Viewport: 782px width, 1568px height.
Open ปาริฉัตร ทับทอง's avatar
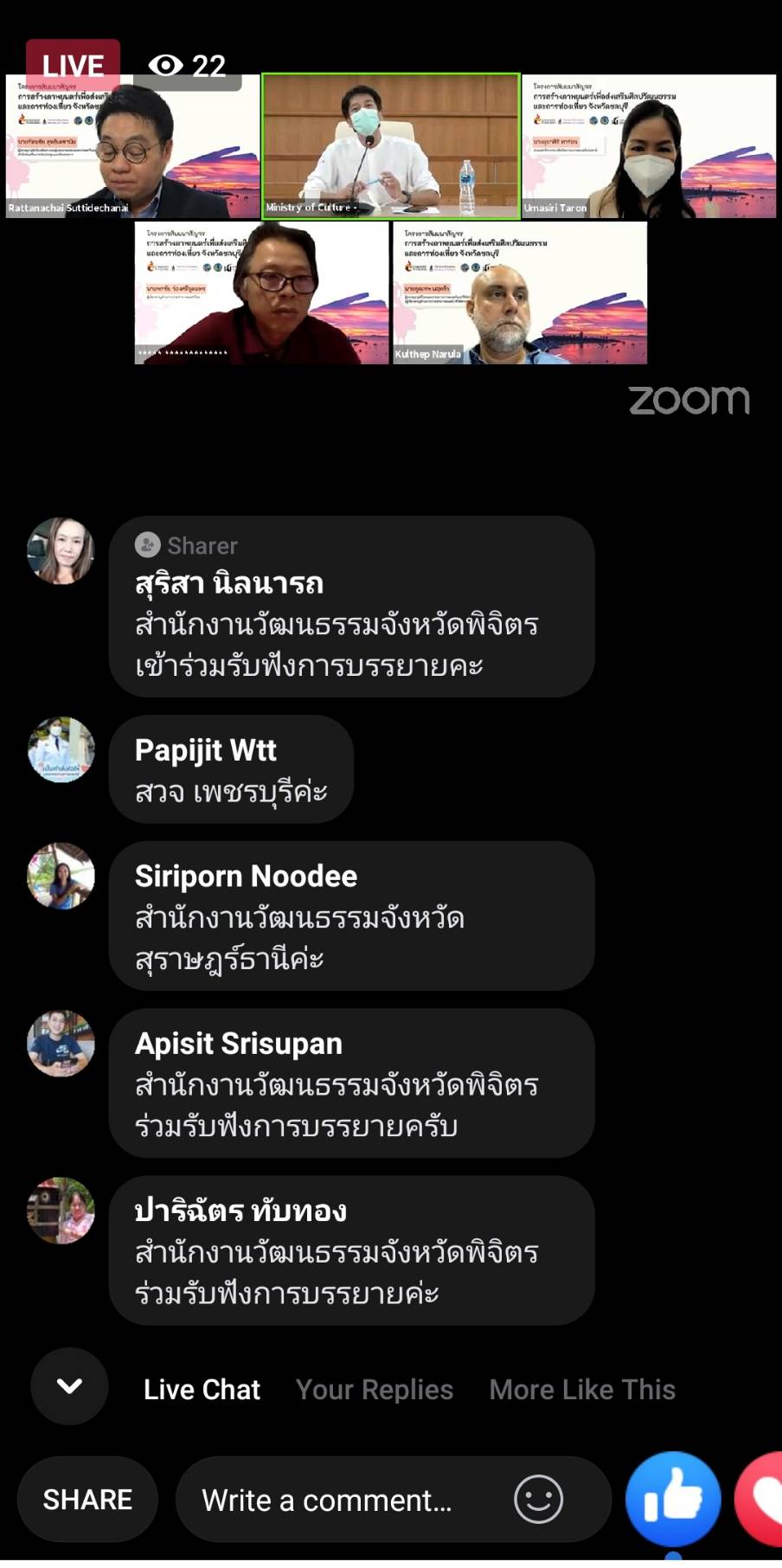click(x=61, y=1211)
